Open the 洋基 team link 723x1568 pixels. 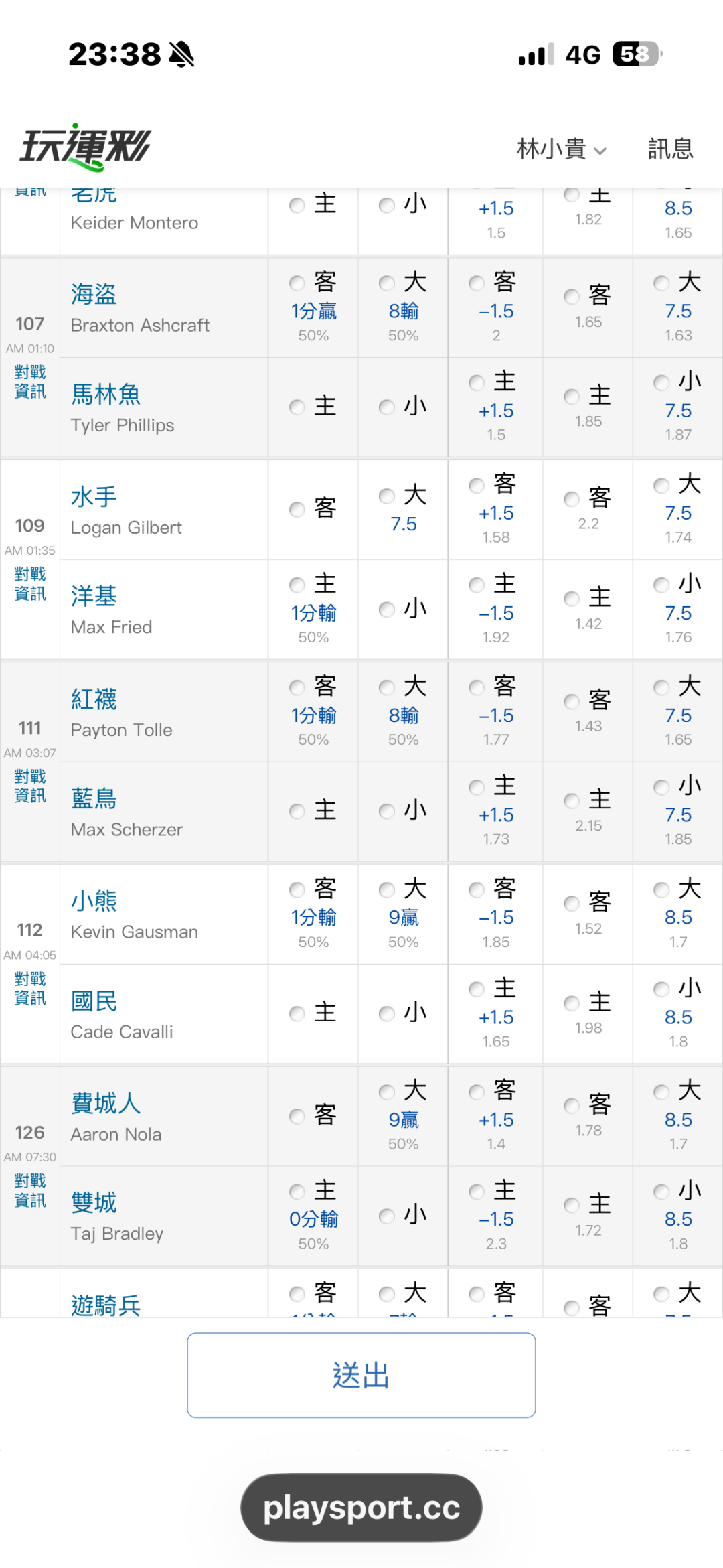pos(94,596)
